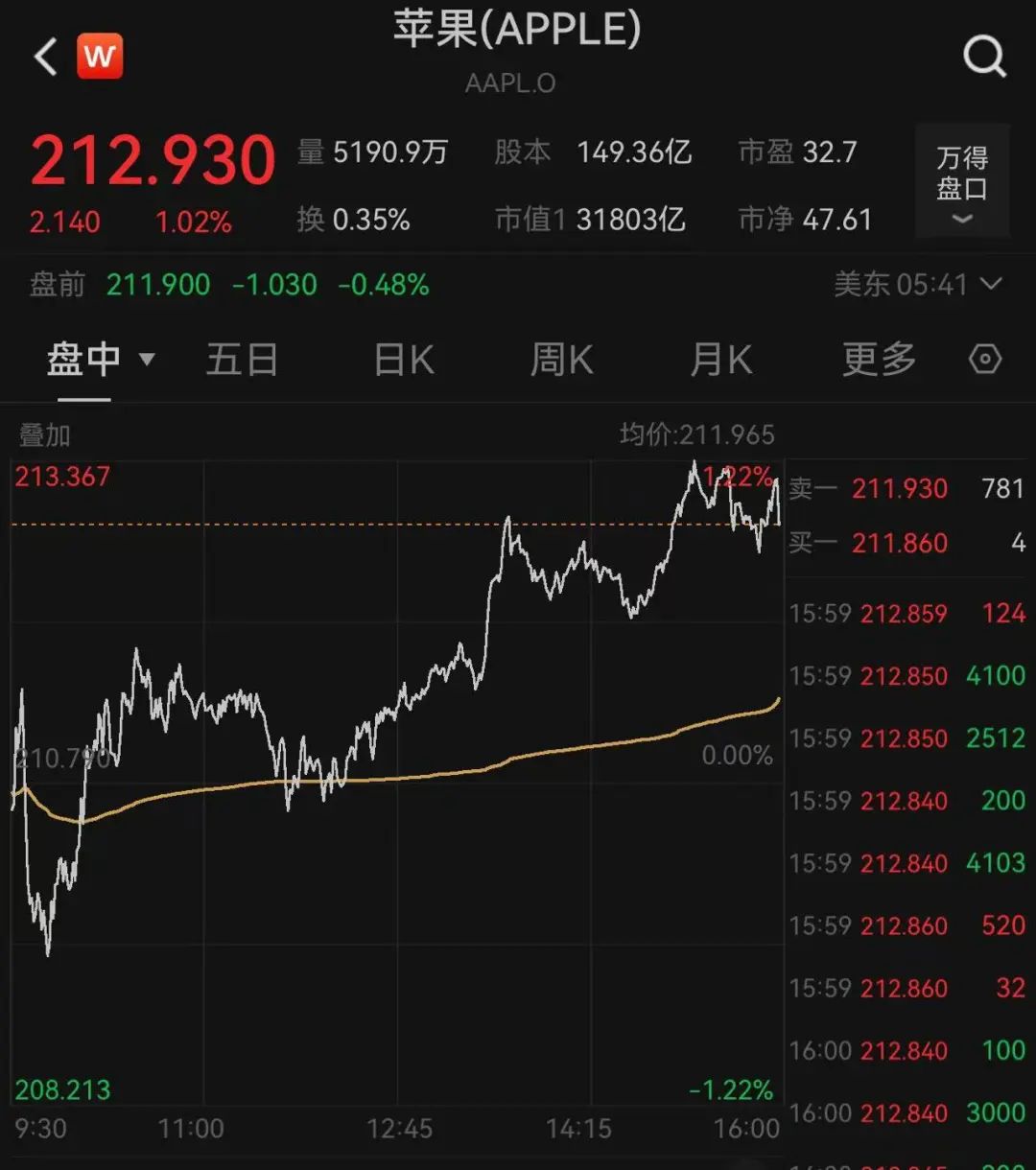The width and height of the screenshot is (1036, 1170).
Task: Expand the 万得盘口 panel
Action: click(x=961, y=180)
